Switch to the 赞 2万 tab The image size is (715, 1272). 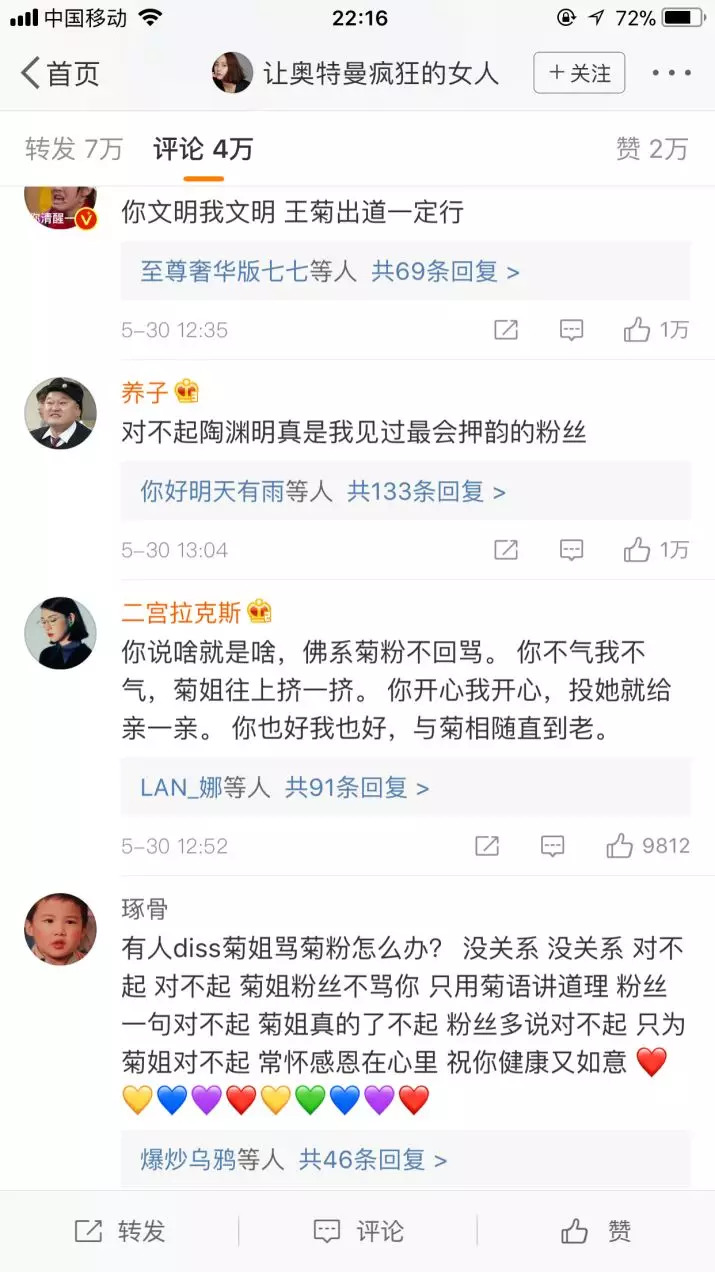(652, 149)
